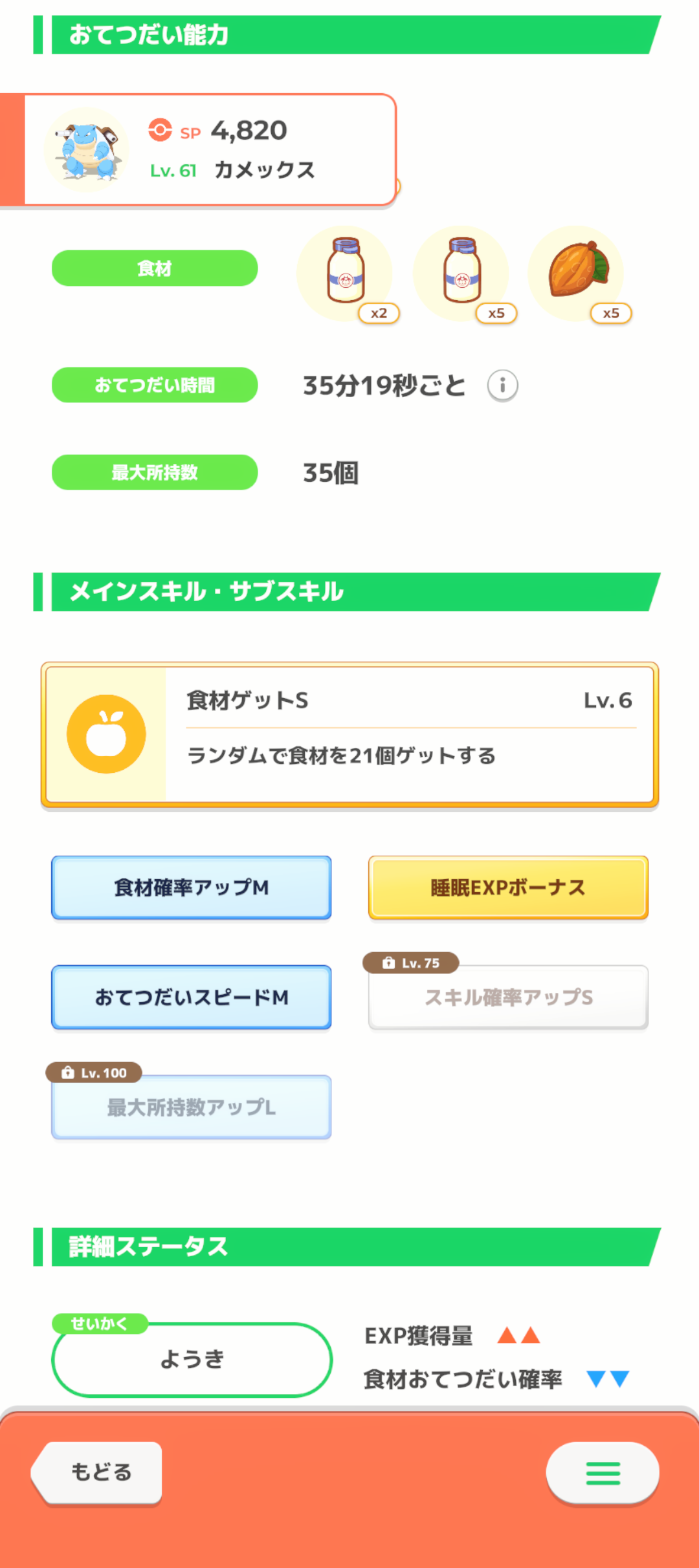699x1568 pixels.
Task: Select the 食材確率アップM sub skill
Action: [192, 887]
